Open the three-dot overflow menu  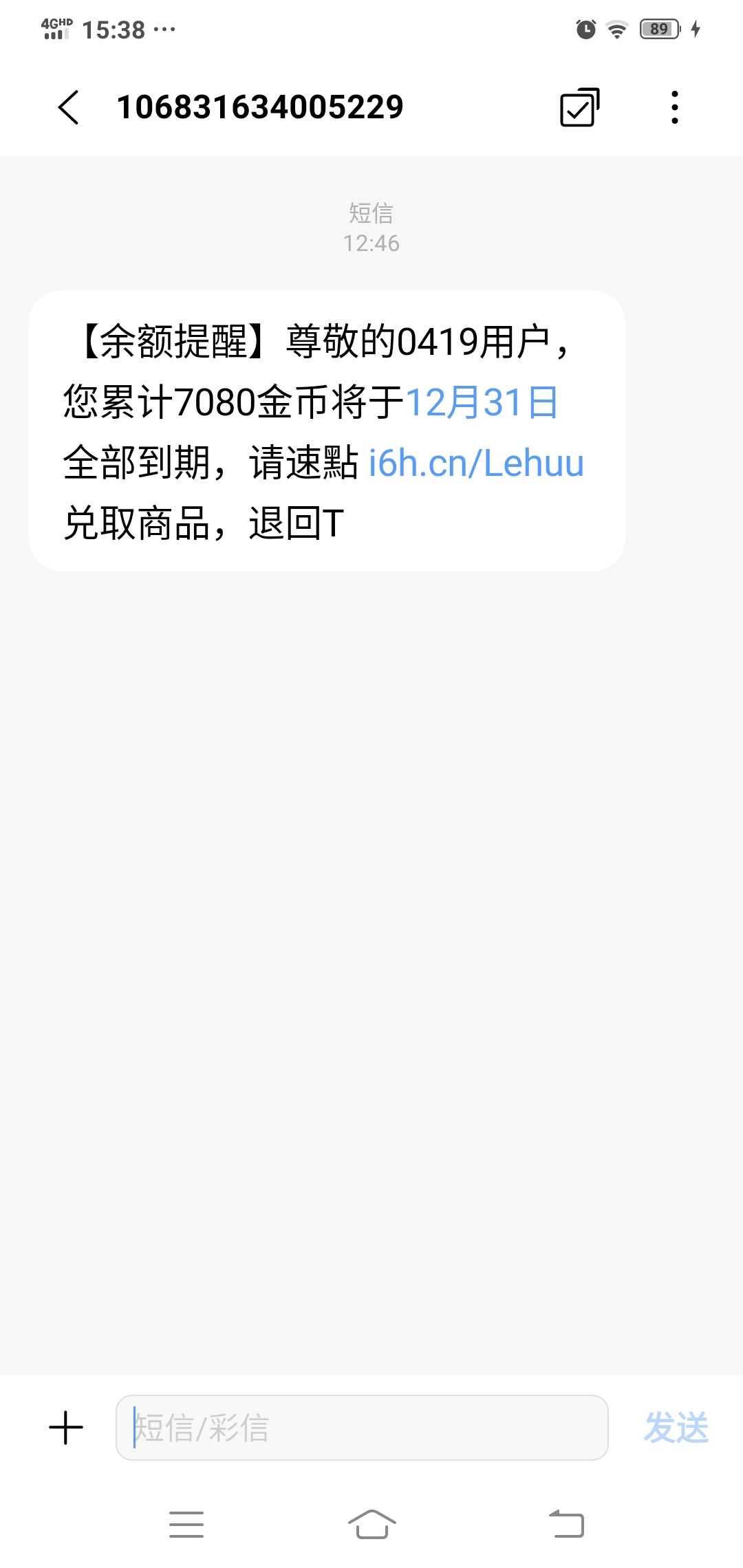(x=675, y=107)
